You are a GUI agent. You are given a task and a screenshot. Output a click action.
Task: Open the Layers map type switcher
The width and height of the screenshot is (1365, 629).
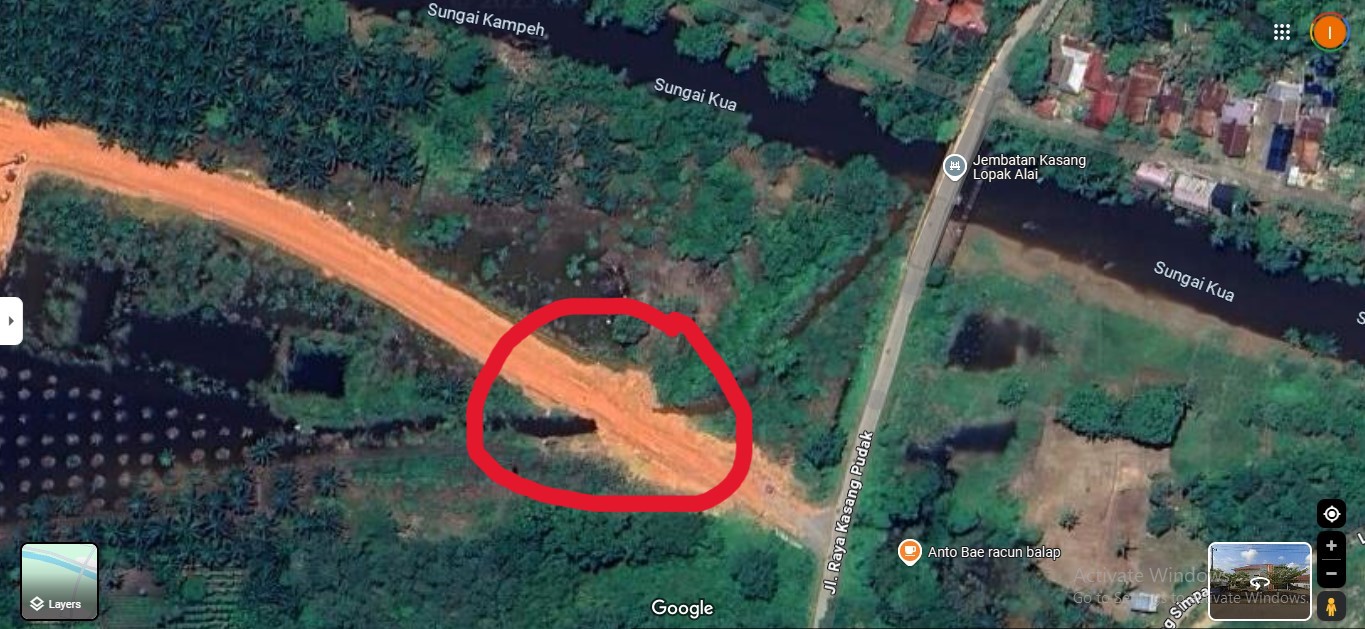coord(60,581)
